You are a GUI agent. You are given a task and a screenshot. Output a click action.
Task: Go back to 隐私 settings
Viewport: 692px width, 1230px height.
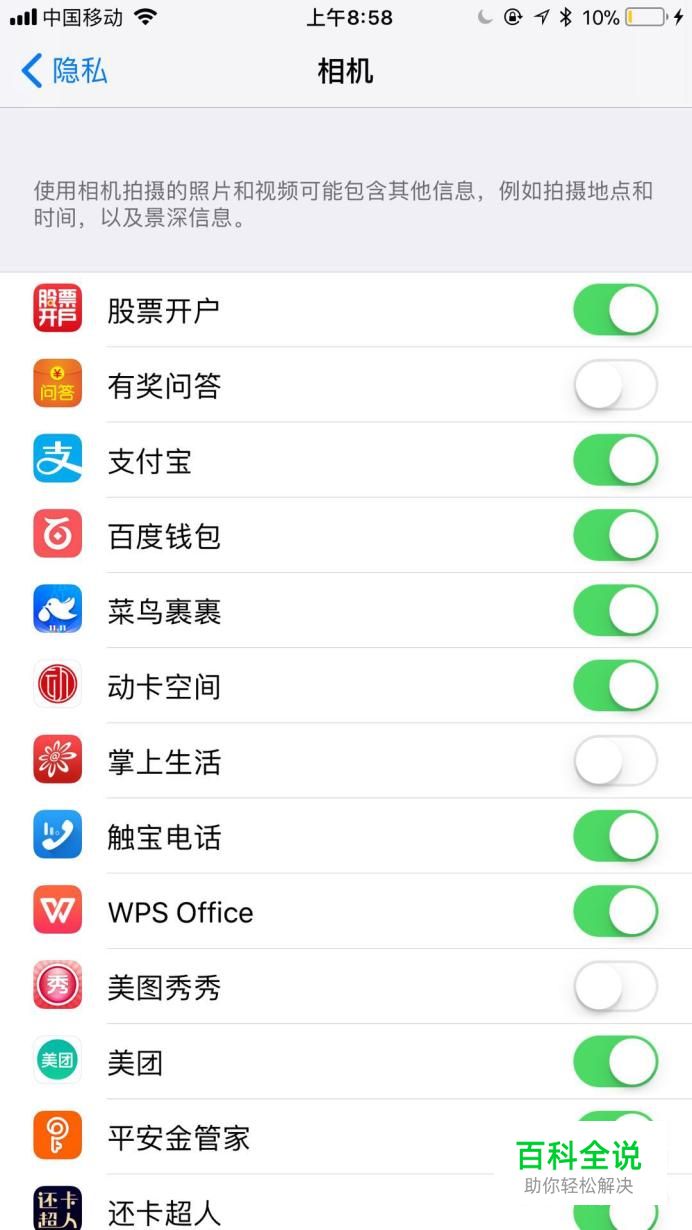[64, 71]
